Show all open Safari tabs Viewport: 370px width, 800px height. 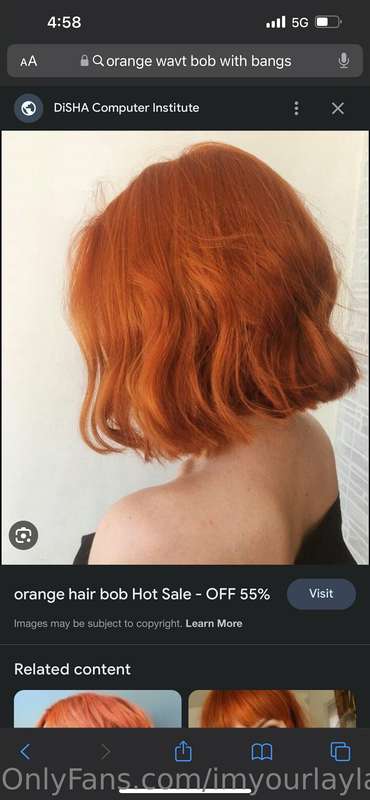[340, 752]
